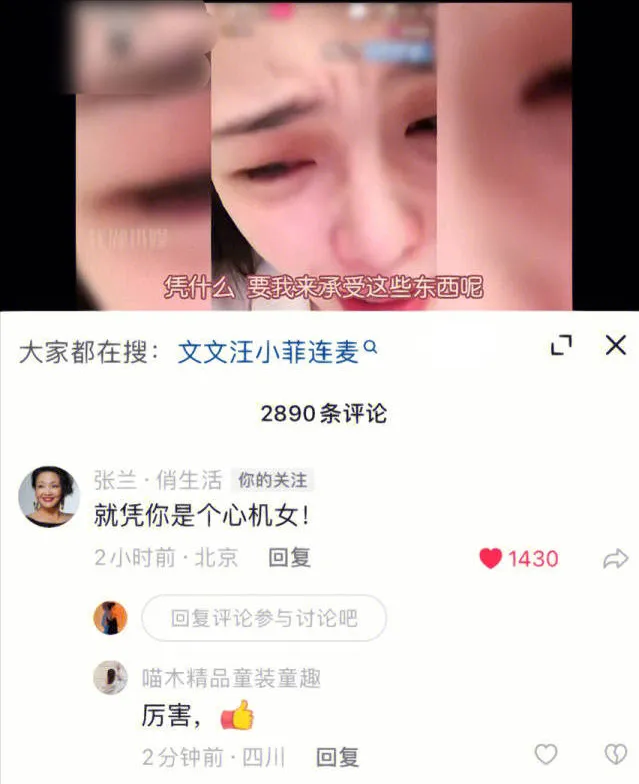The height and width of the screenshot is (784, 639).
Task: Reply to 喵木精品童装童趣's comment
Action: [337, 757]
